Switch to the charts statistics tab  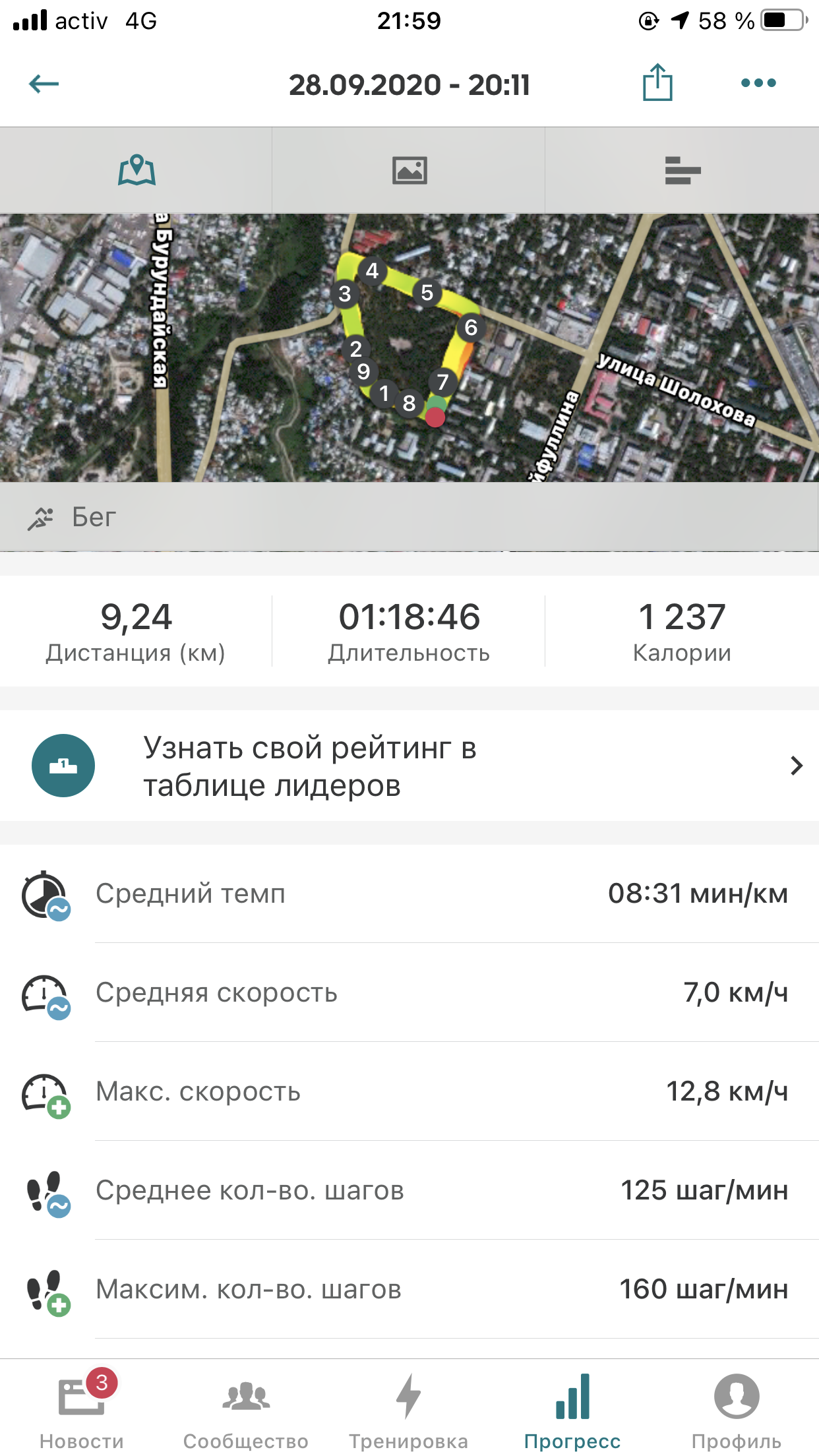click(x=682, y=171)
